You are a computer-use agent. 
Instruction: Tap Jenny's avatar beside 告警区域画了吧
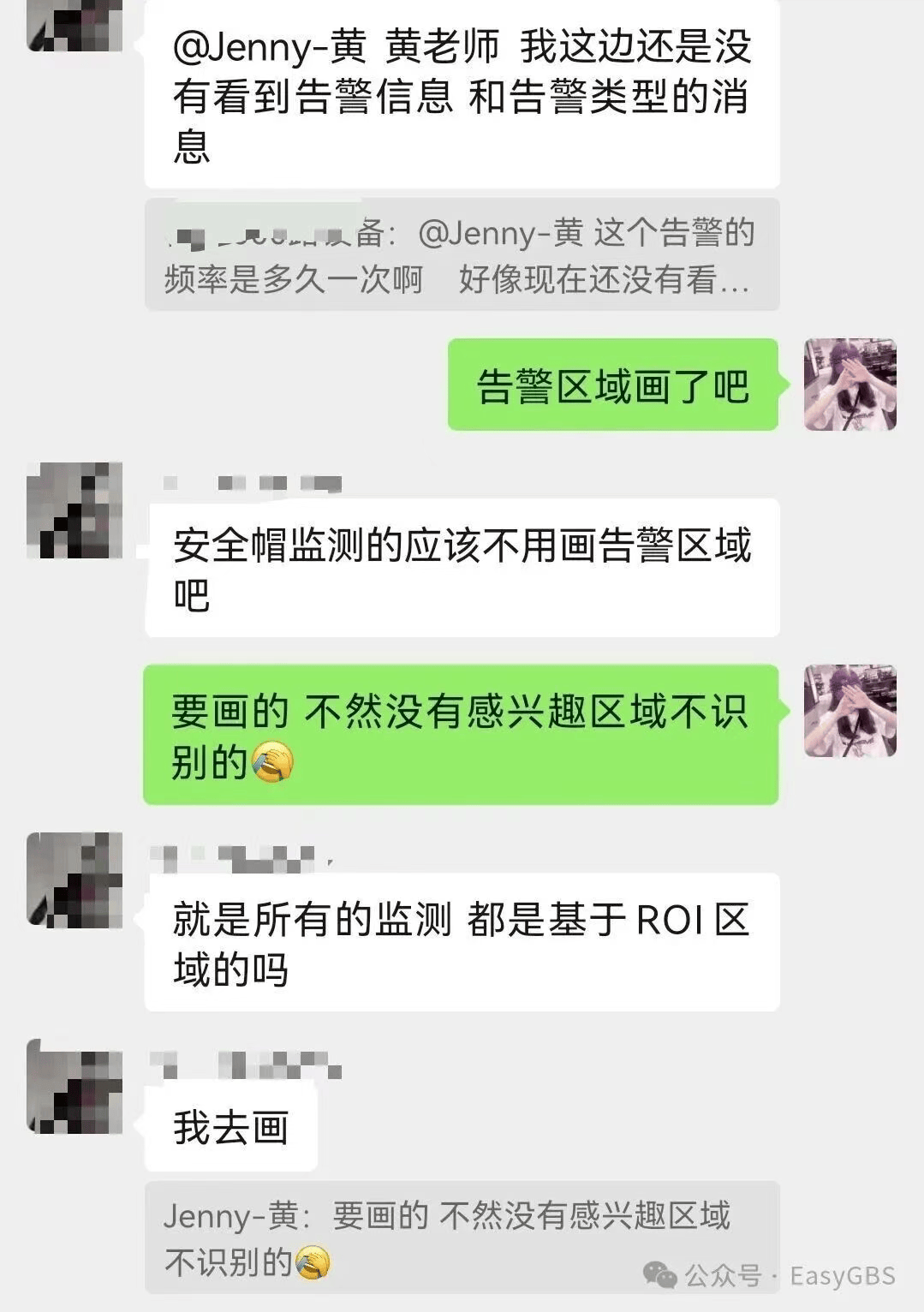coord(849,385)
